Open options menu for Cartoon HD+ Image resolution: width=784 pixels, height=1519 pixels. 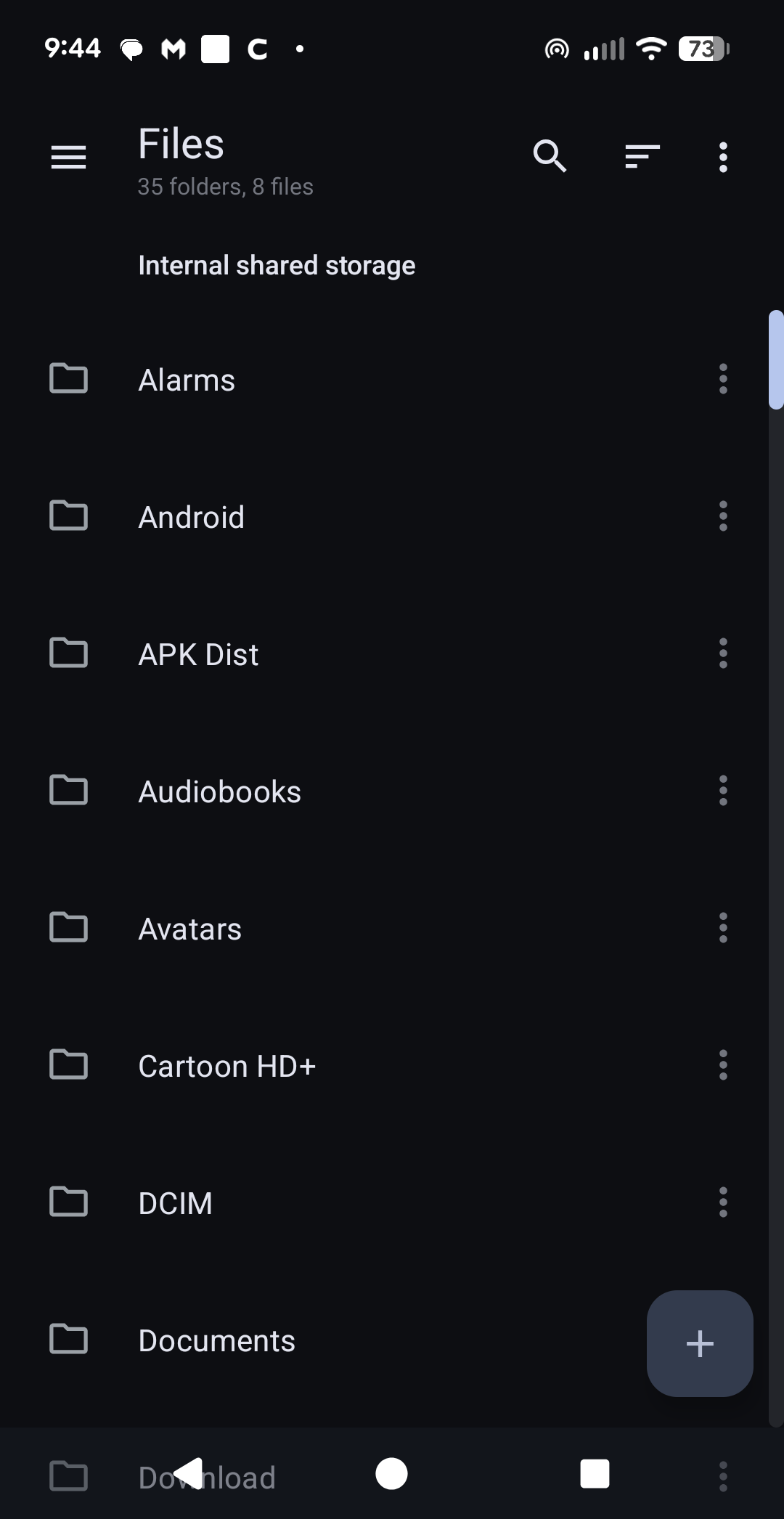click(x=723, y=1065)
